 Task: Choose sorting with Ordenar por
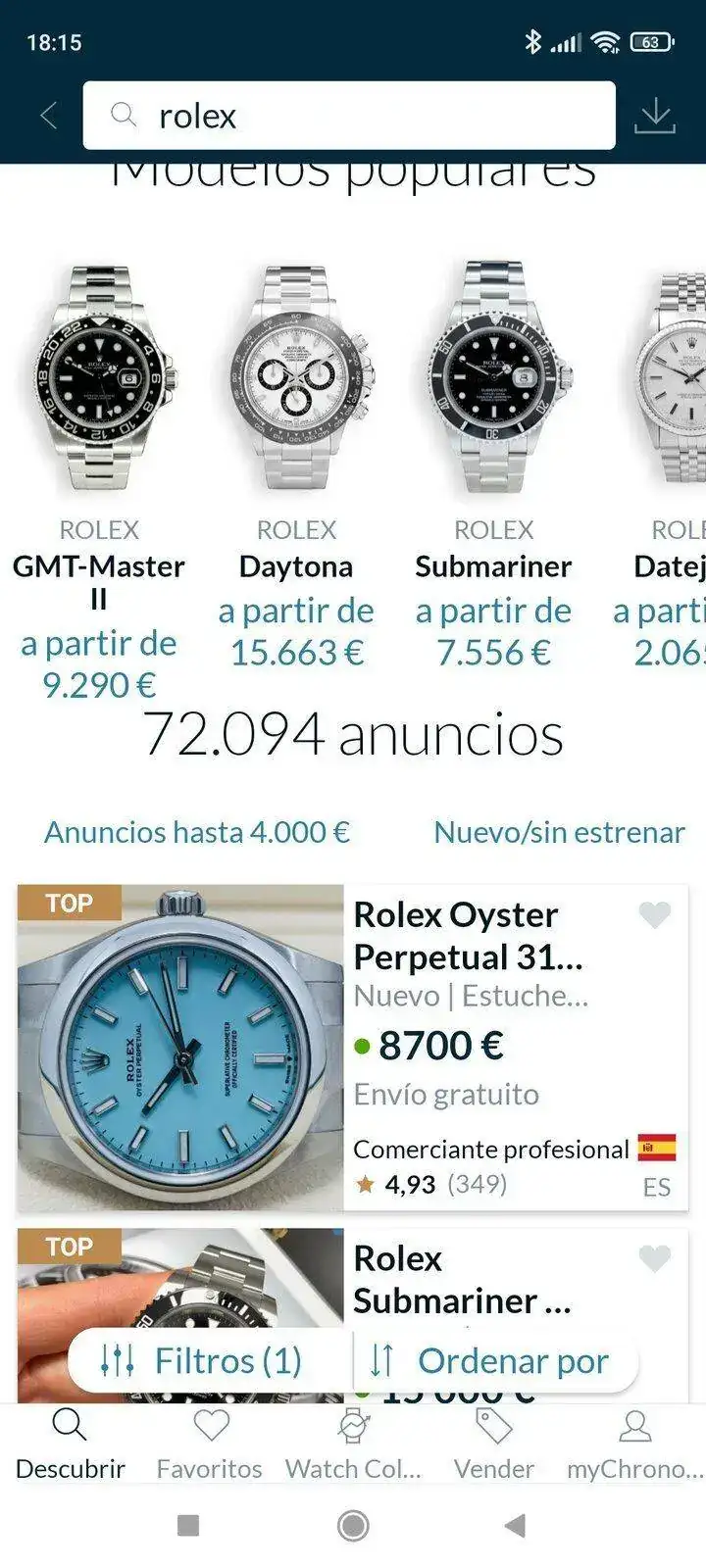coord(490,1360)
